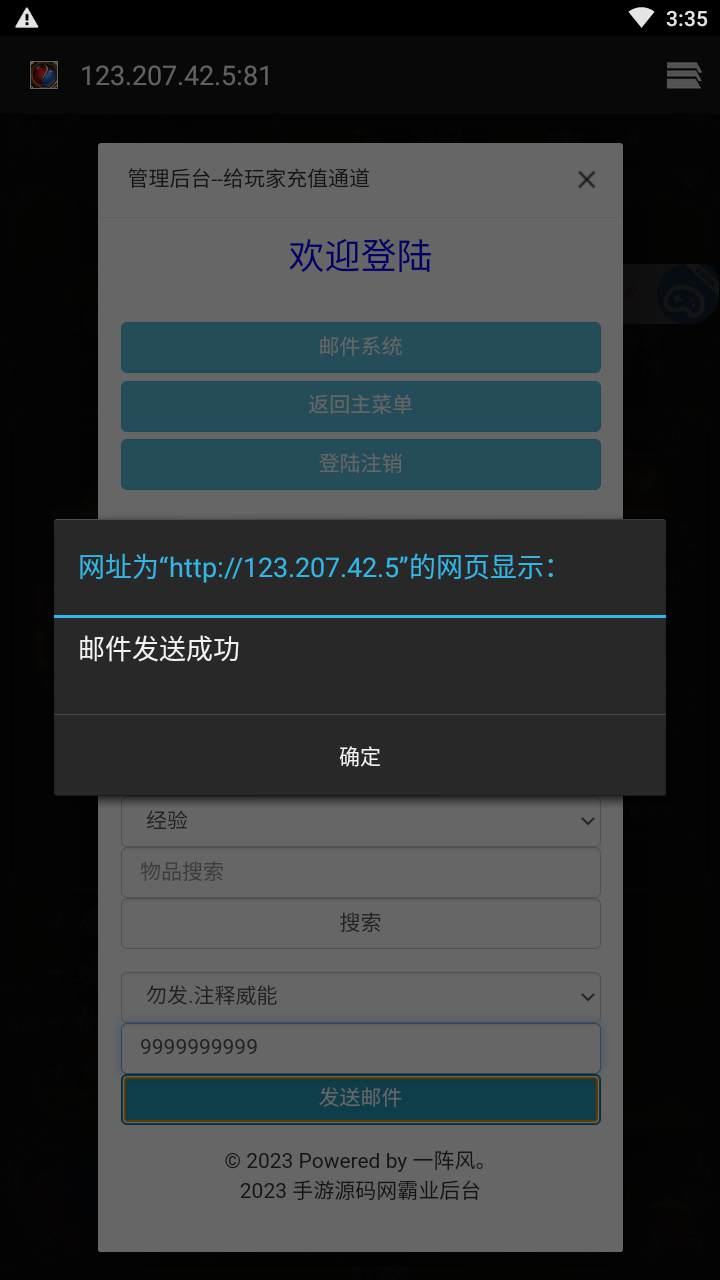
Task: Tap 返回主菜单 button
Action: click(x=360, y=405)
